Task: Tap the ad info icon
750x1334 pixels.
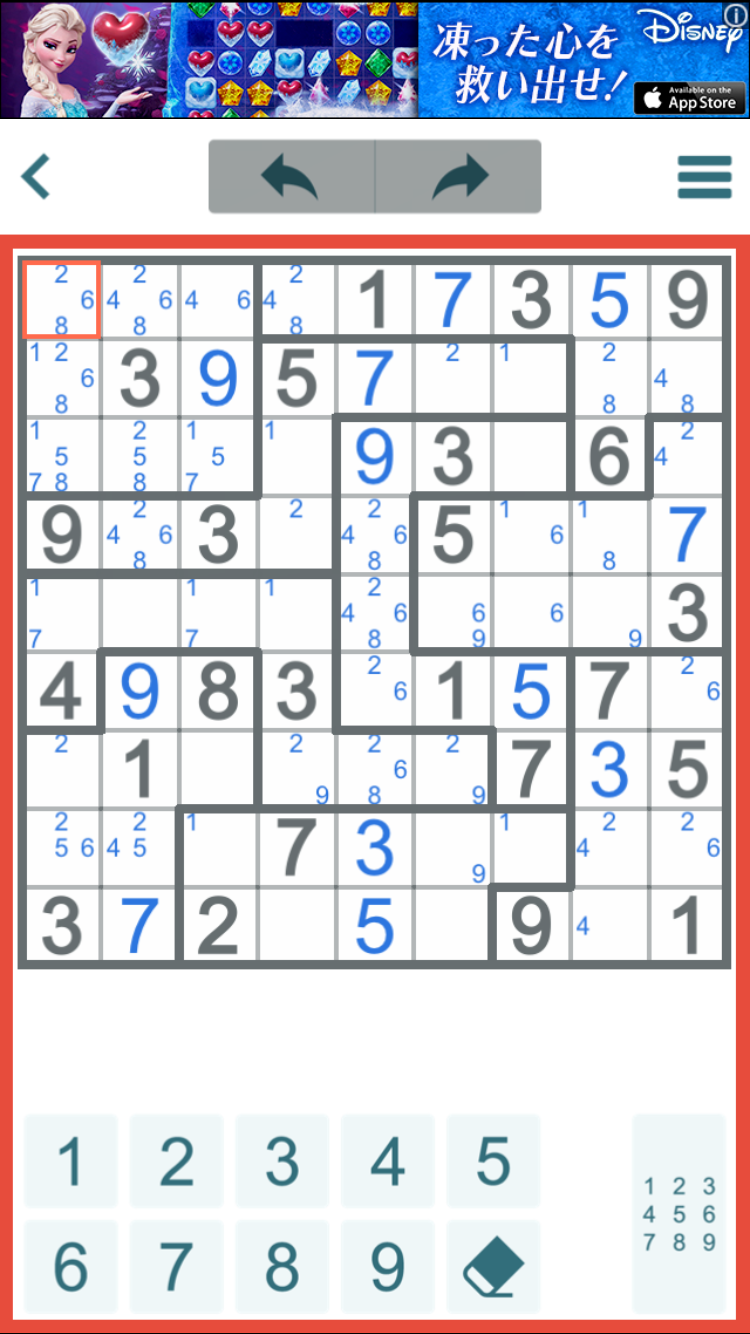Action: pyautogui.click(x=736, y=13)
